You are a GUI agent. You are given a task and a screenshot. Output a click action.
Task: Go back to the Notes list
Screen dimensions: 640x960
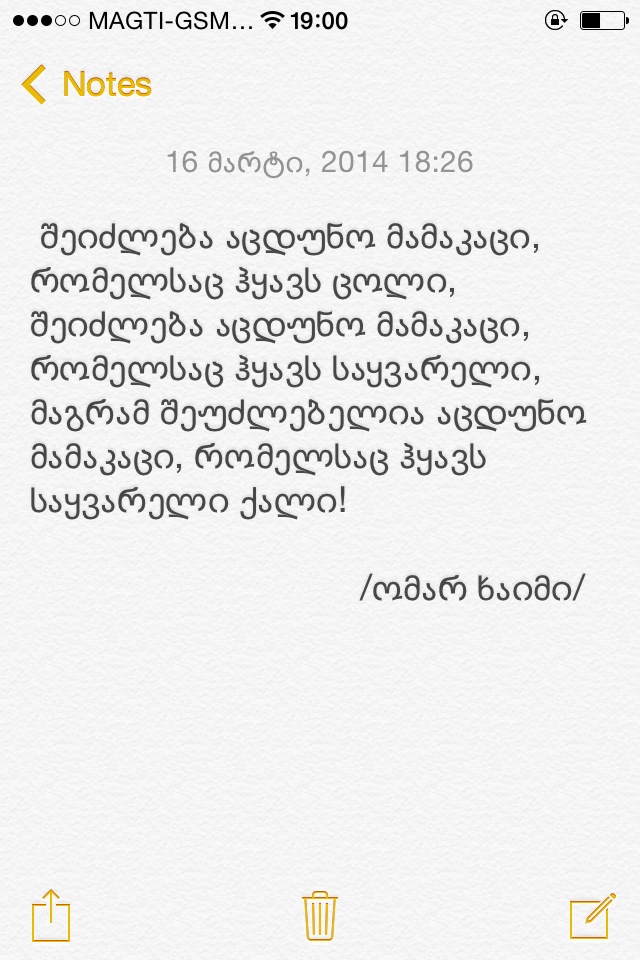click(86, 84)
